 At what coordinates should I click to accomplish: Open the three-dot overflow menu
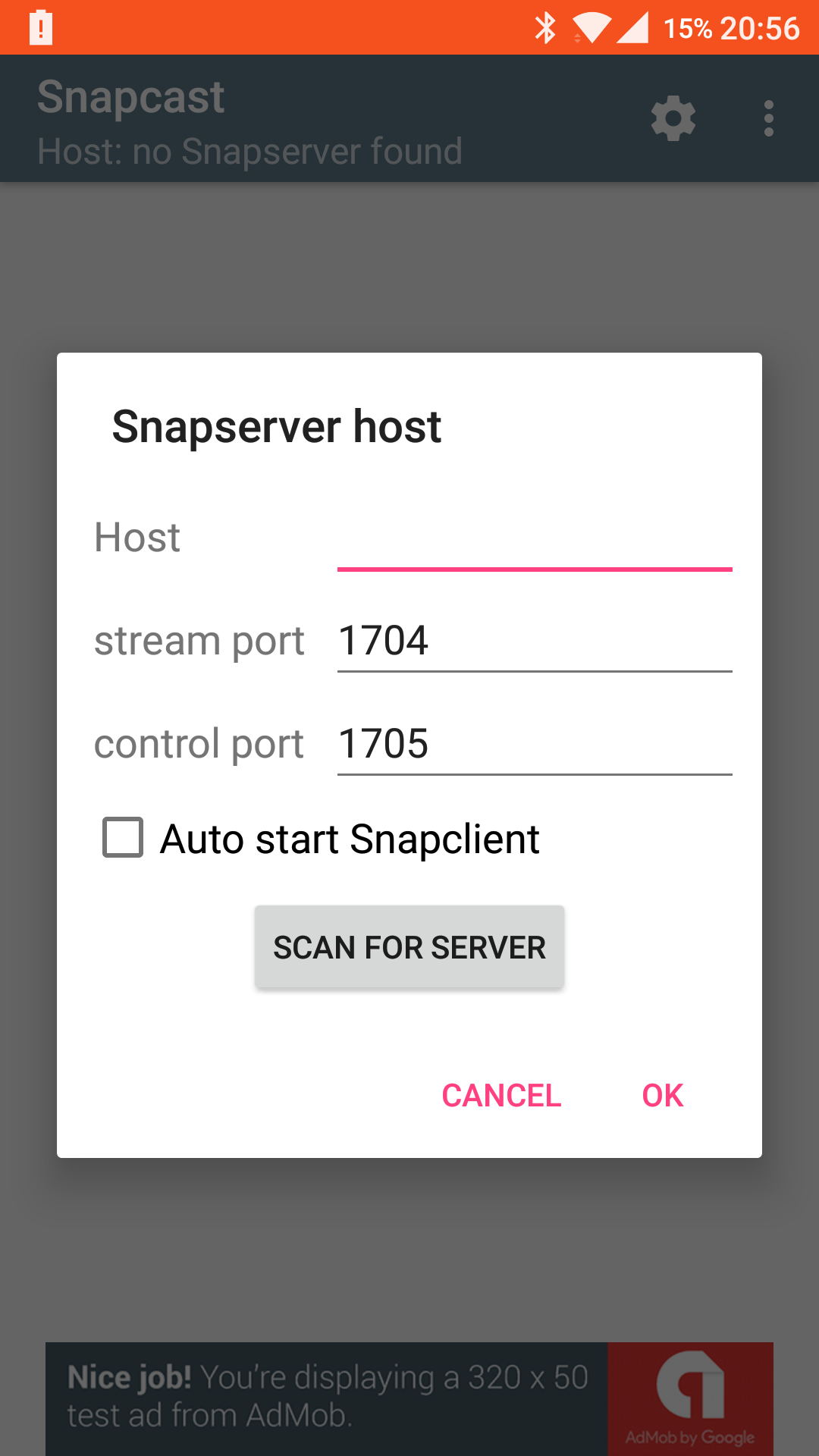[768, 118]
